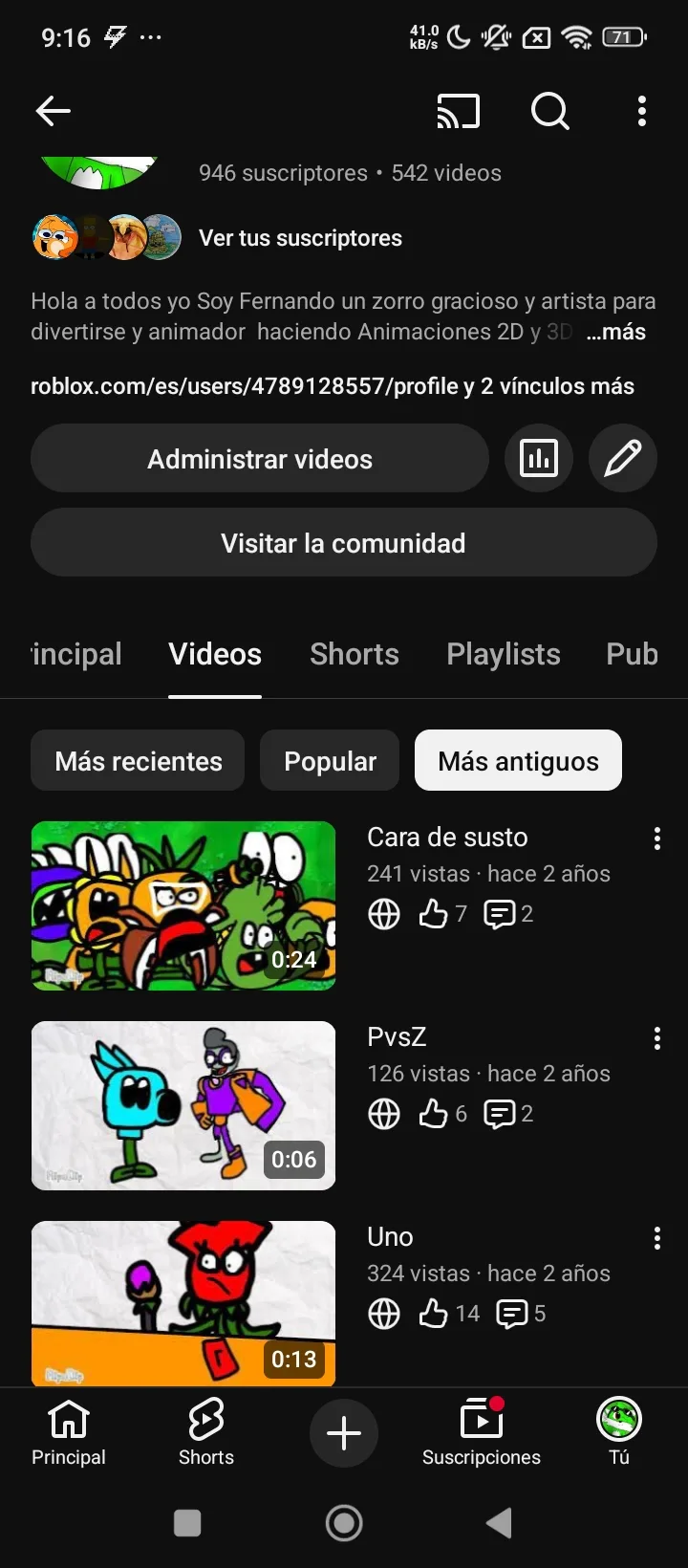Play the video Cara de susto
688x1568 pixels.
point(183,905)
